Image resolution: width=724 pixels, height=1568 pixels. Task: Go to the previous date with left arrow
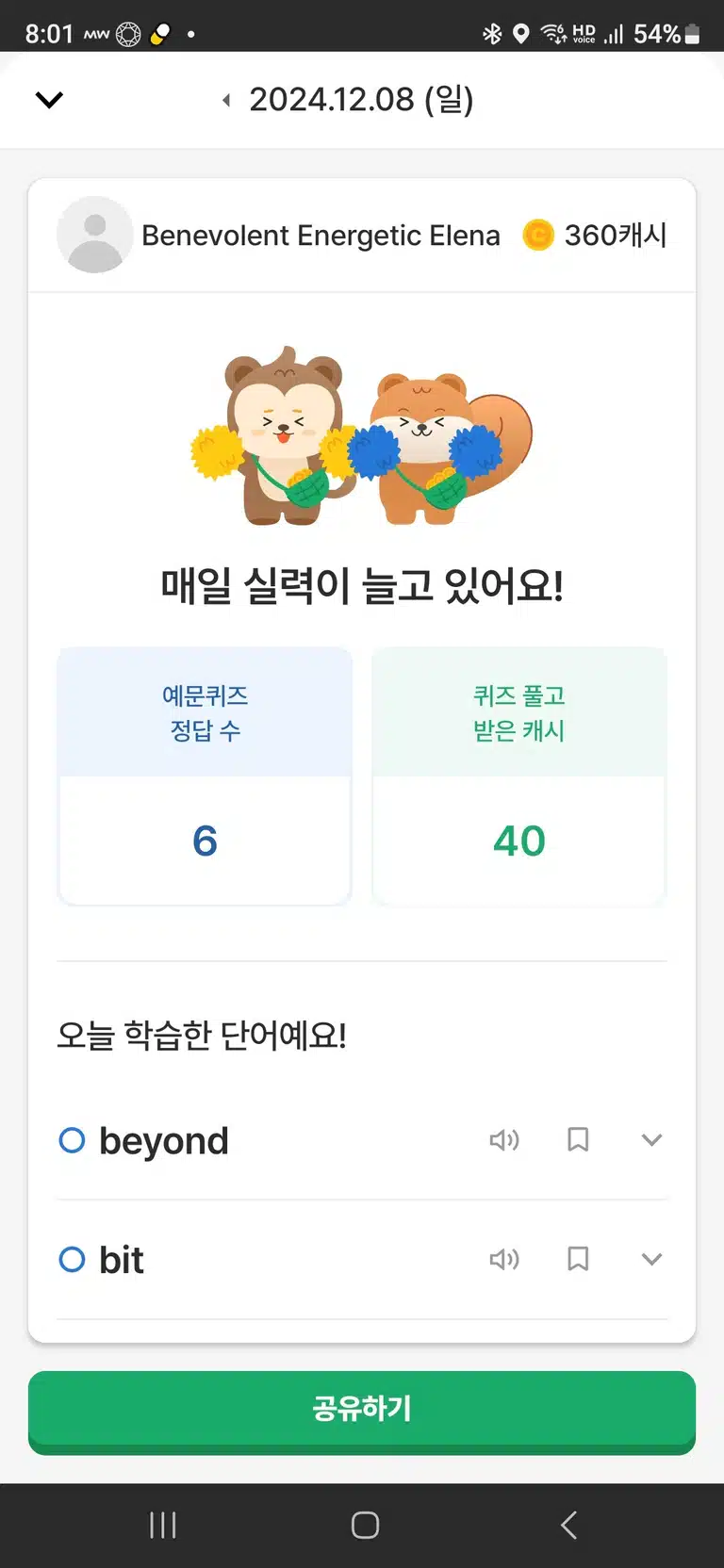coord(226,100)
